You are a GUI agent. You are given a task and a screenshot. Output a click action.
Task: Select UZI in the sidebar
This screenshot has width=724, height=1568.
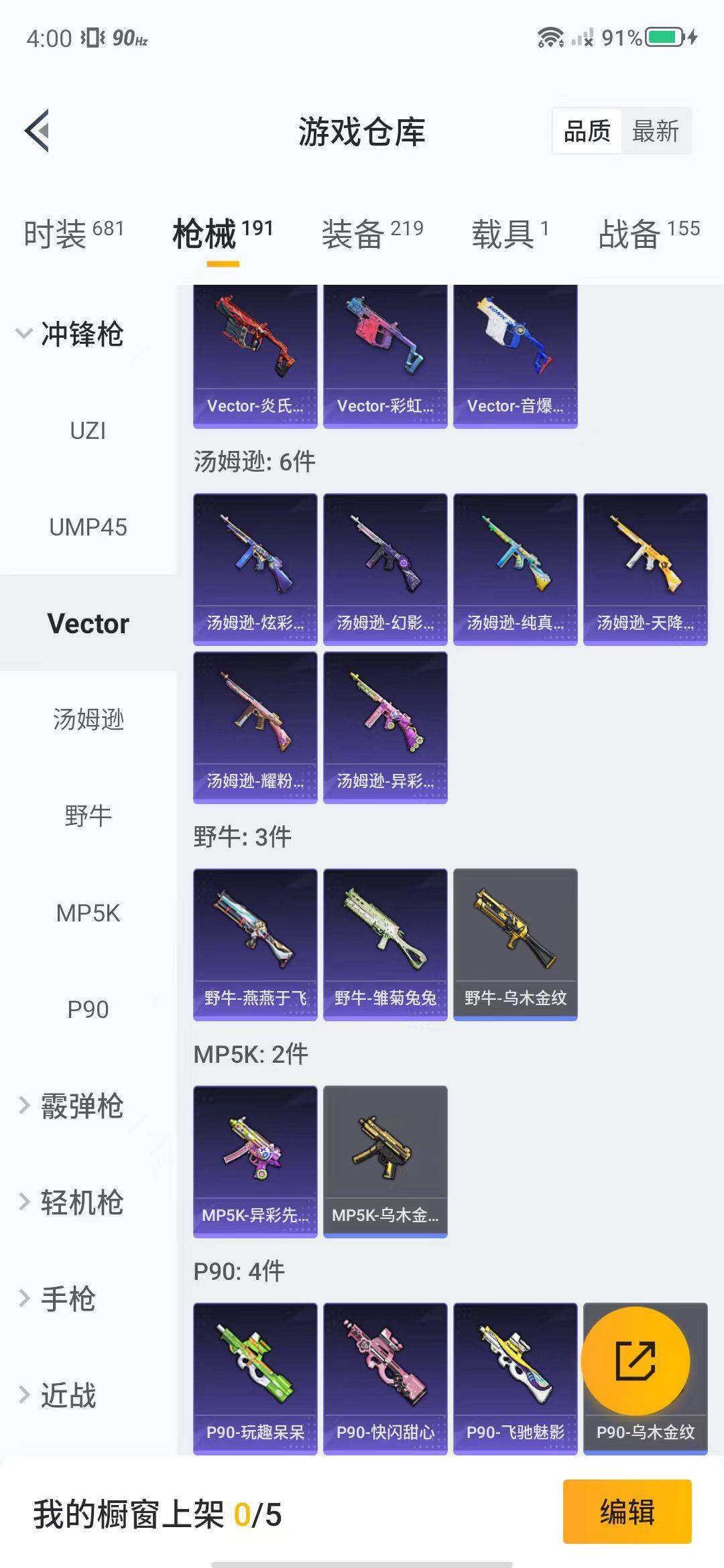tap(88, 430)
